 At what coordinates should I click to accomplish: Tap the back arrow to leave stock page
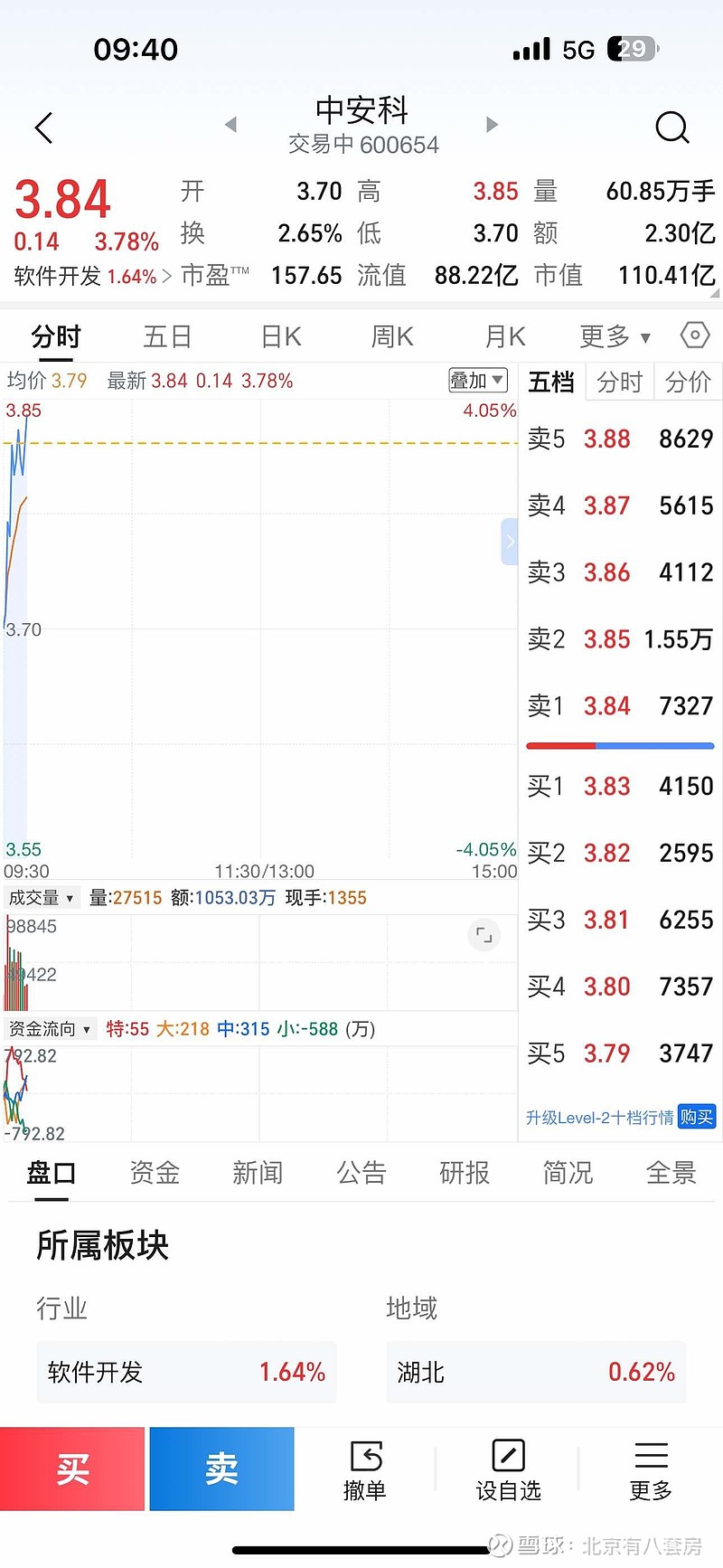point(43,127)
